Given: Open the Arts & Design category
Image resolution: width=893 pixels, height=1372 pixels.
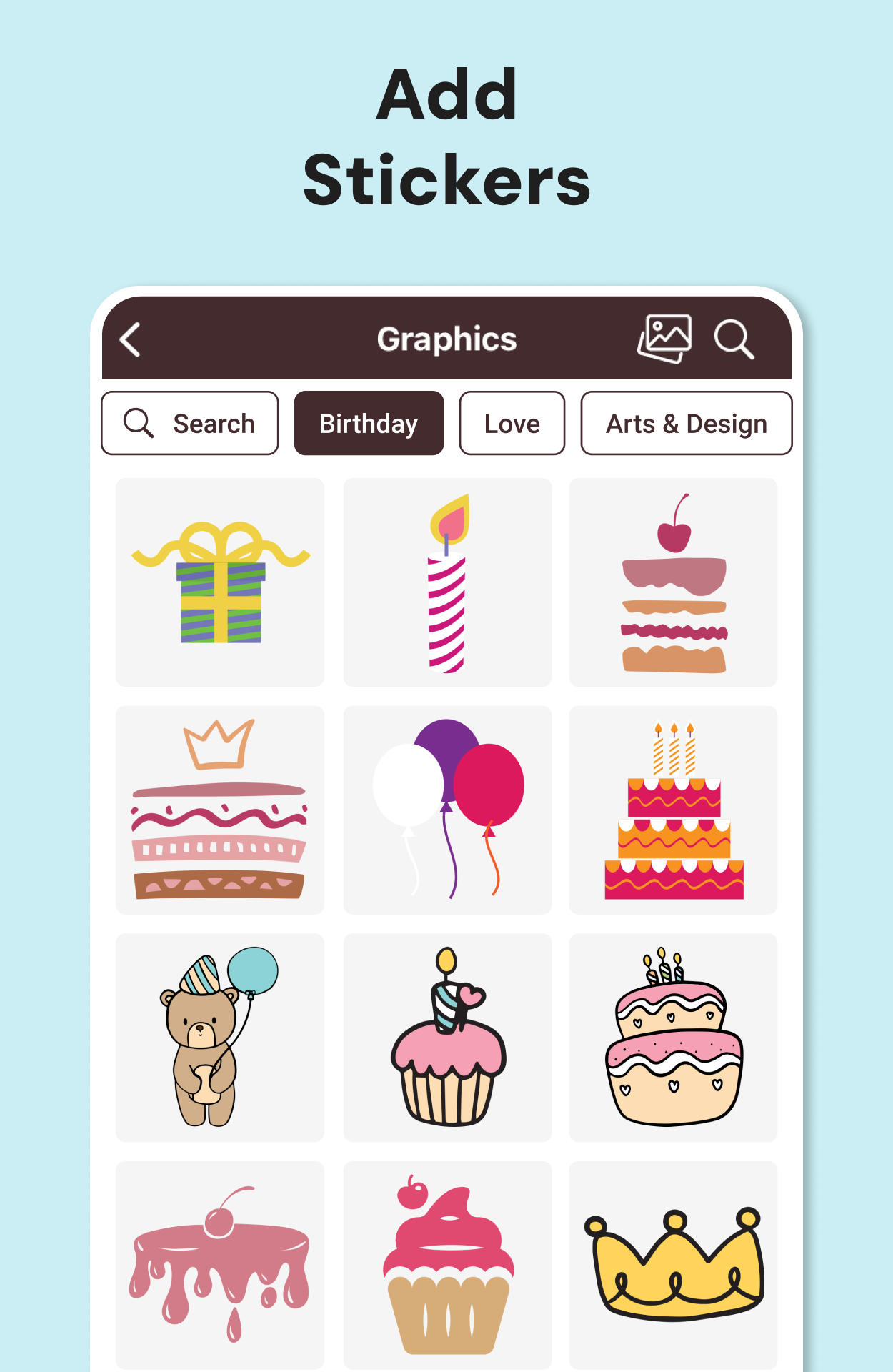Looking at the screenshot, I should 685,423.
